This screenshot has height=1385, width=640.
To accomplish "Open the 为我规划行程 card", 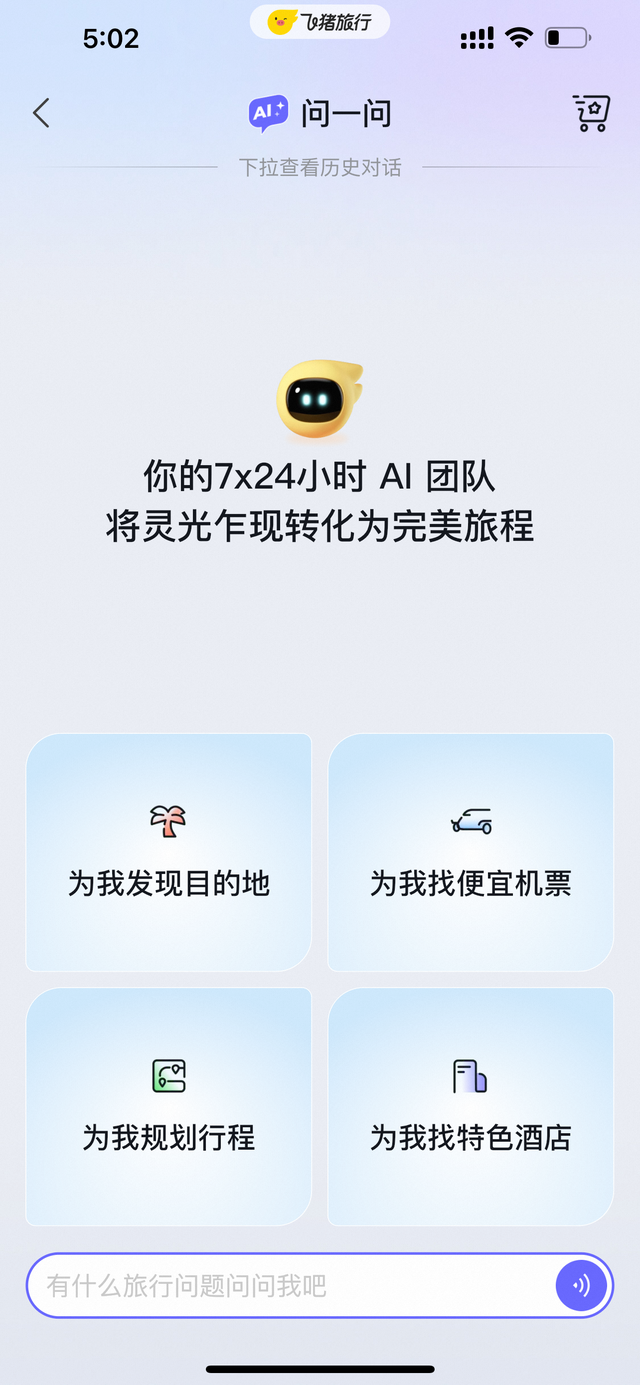I will [x=169, y=1106].
